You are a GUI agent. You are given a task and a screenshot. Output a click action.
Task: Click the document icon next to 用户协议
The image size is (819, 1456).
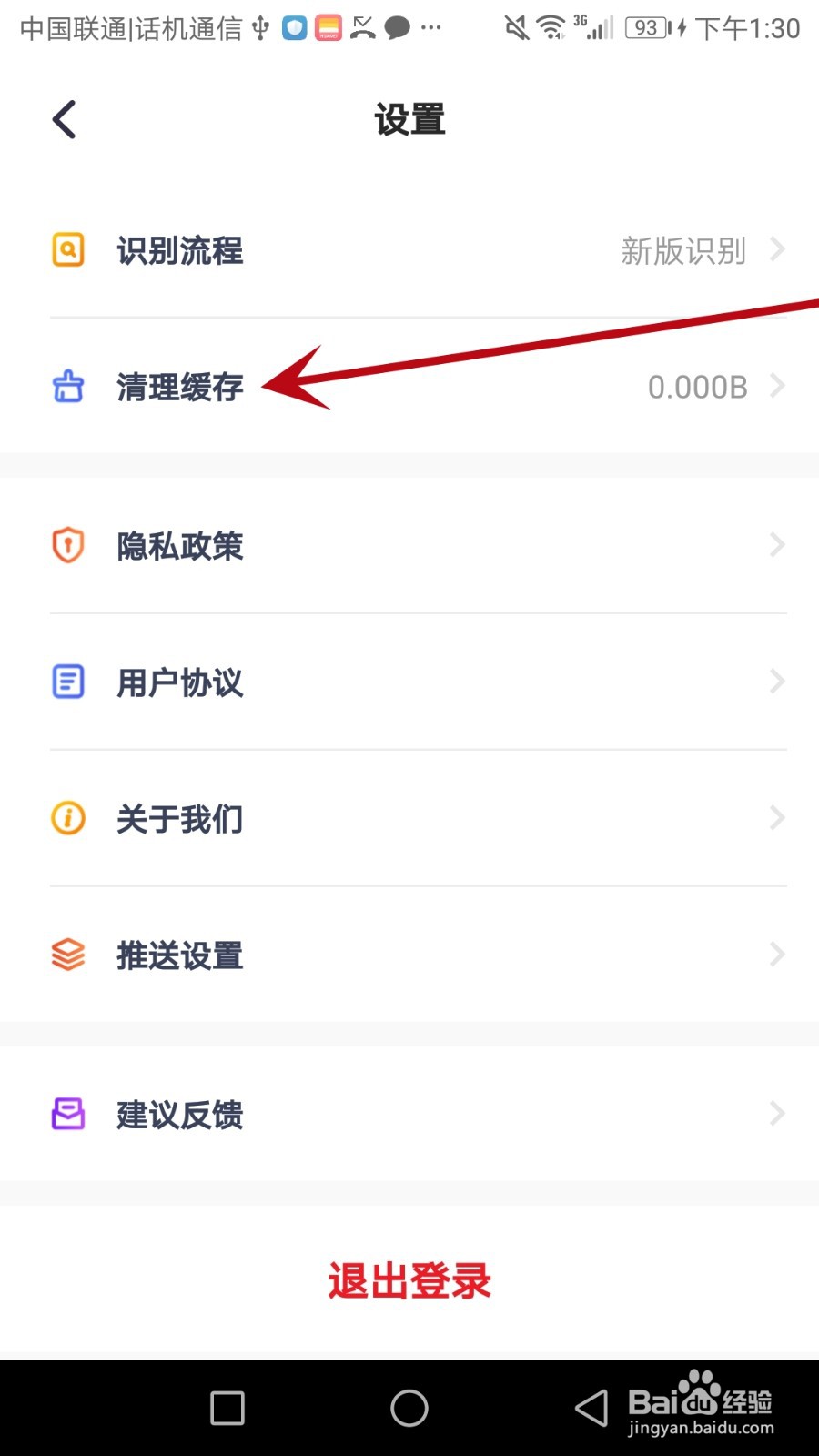[x=67, y=681]
